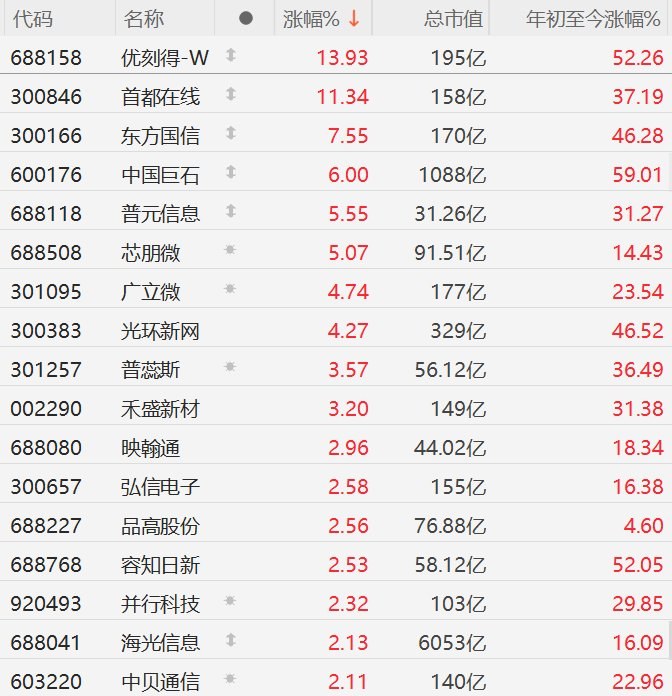
Task: Select the 中国巨石 row
Action: (160, 175)
